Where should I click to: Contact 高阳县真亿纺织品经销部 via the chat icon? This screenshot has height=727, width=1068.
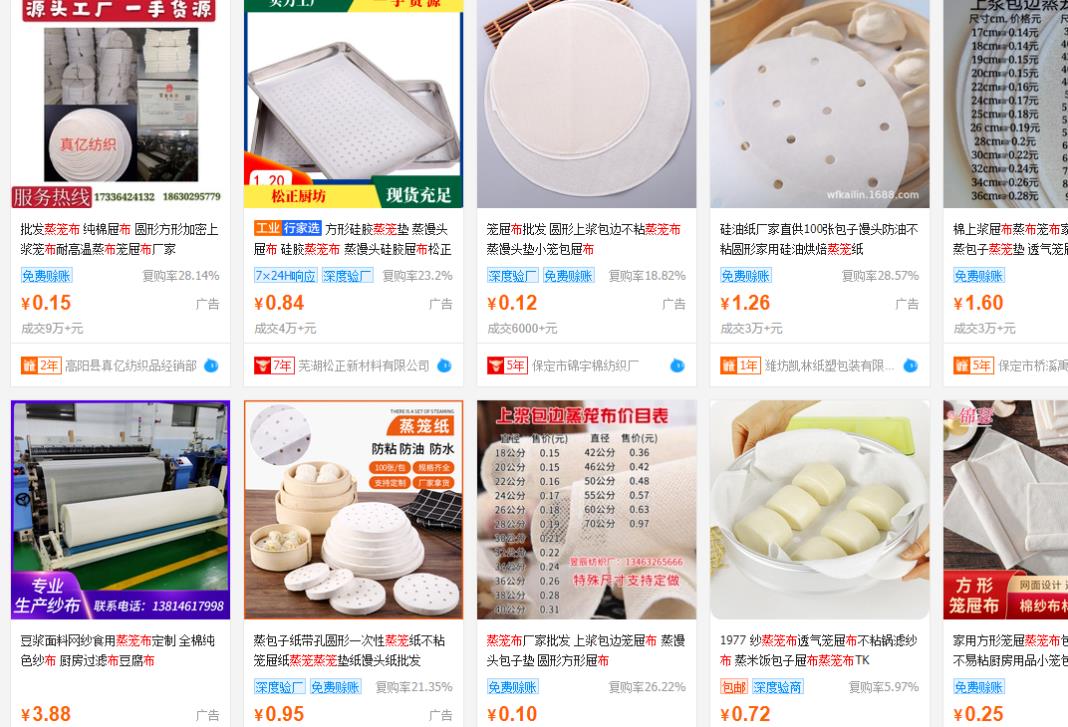211,366
